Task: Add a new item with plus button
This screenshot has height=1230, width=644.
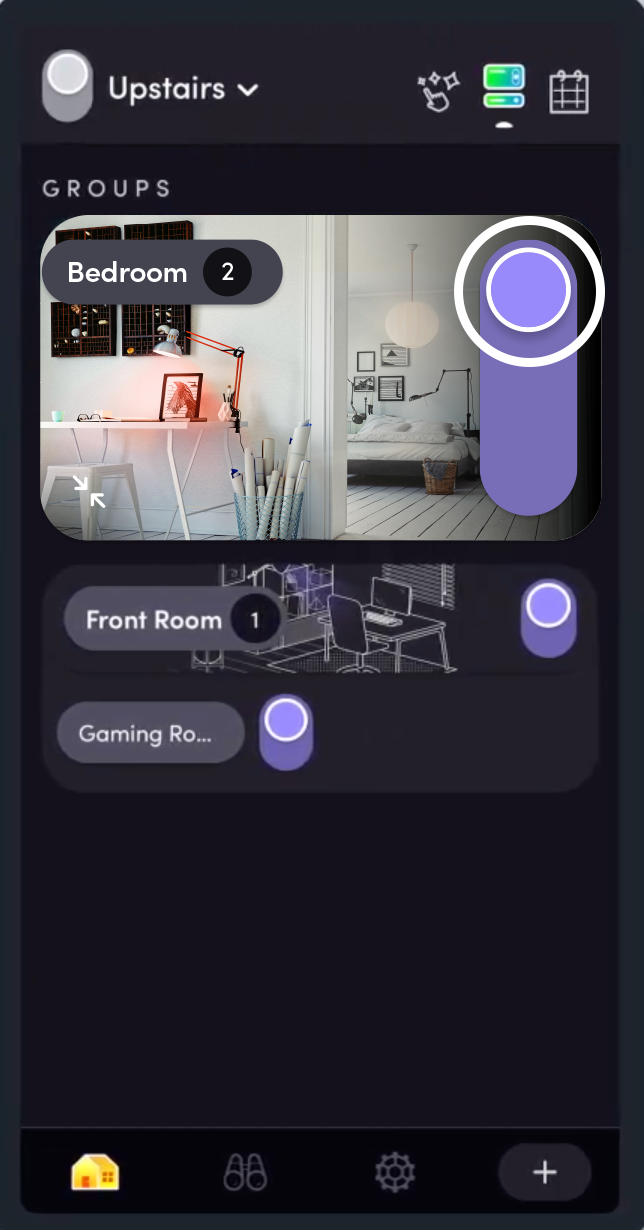Action: (544, 1172)
